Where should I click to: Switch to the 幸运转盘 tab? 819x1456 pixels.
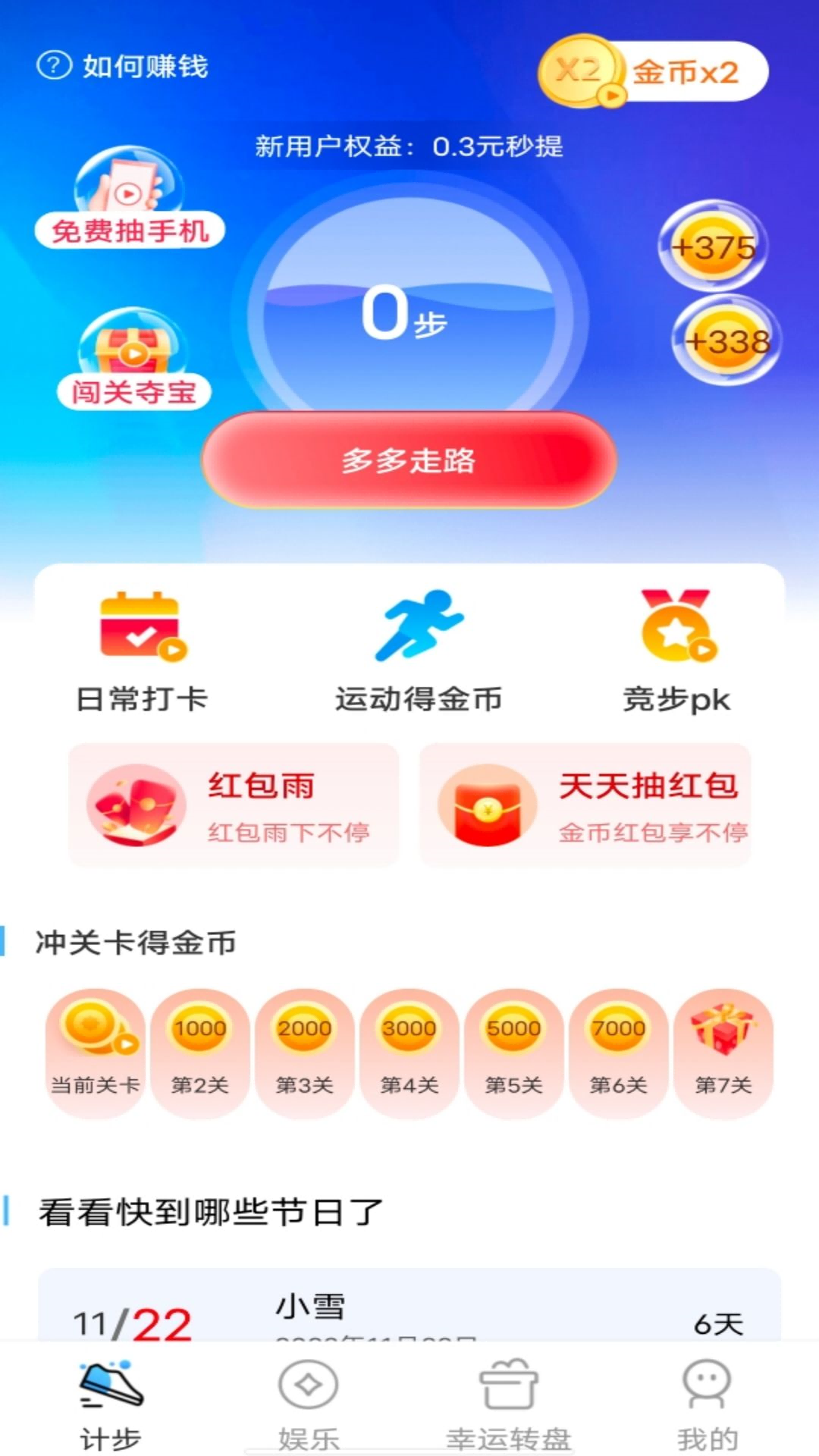(x=509, y=1403)
